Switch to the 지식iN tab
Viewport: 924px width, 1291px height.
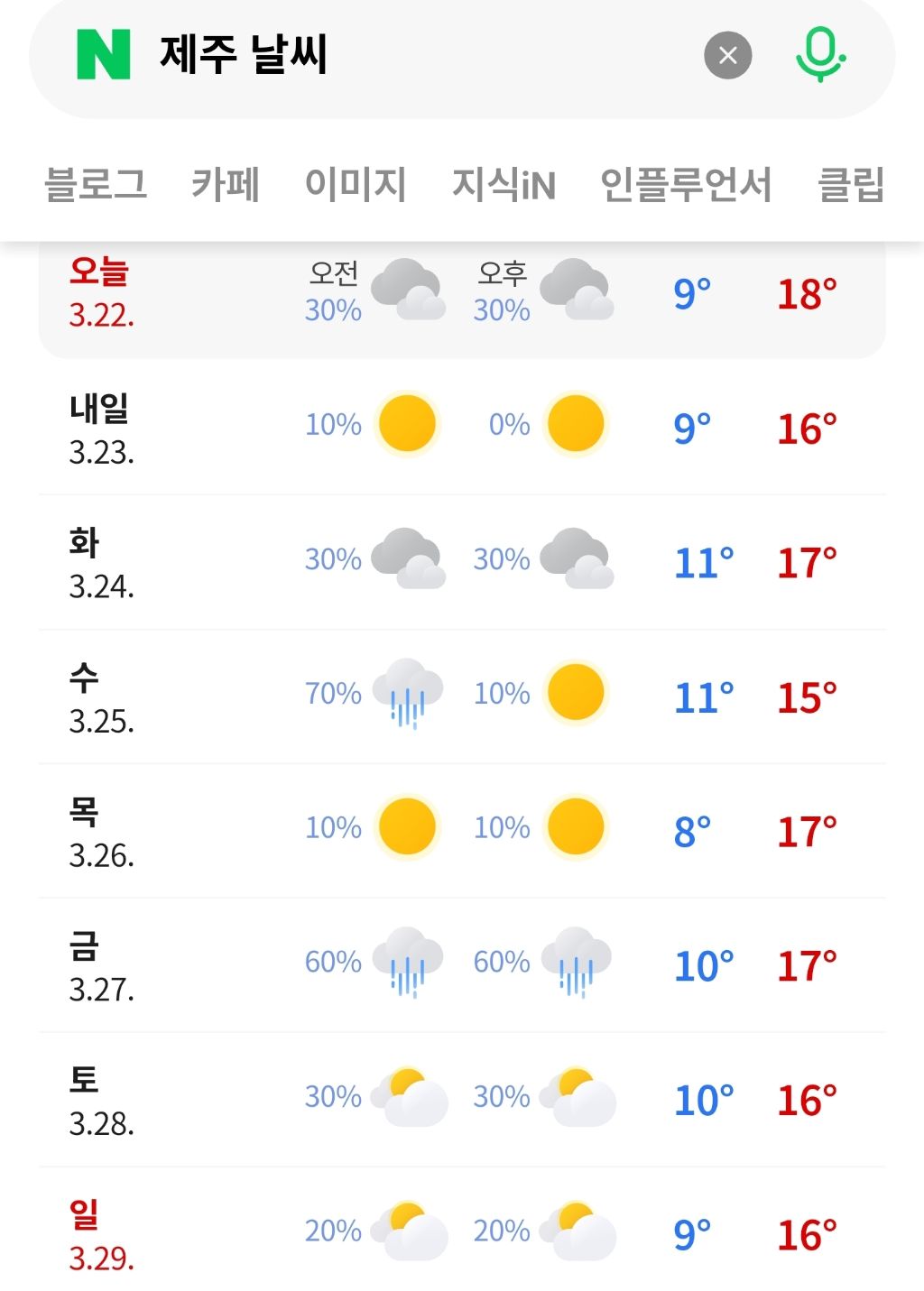(x=504, y=183)
